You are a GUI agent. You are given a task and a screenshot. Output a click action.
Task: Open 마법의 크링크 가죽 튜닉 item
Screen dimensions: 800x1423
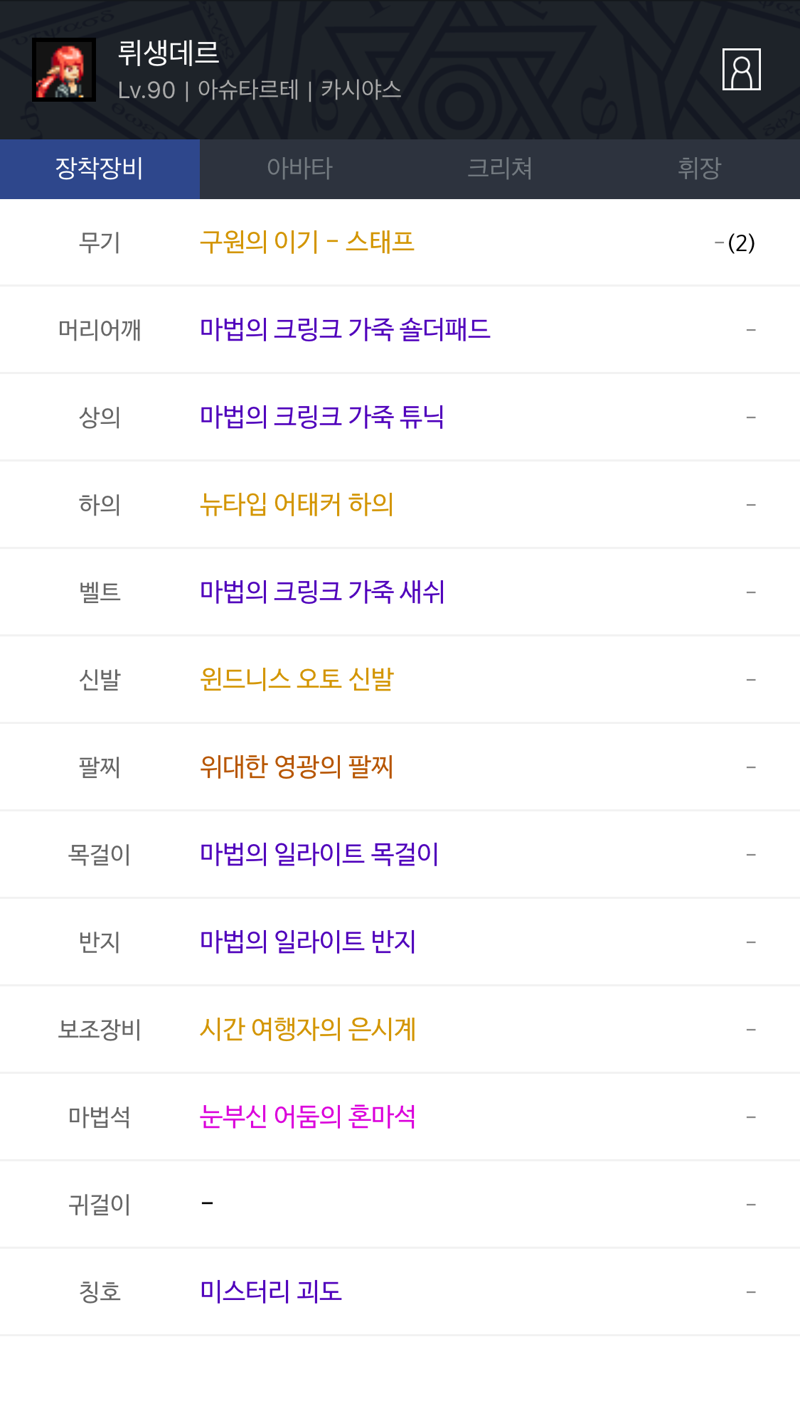(x=322, y=416)
